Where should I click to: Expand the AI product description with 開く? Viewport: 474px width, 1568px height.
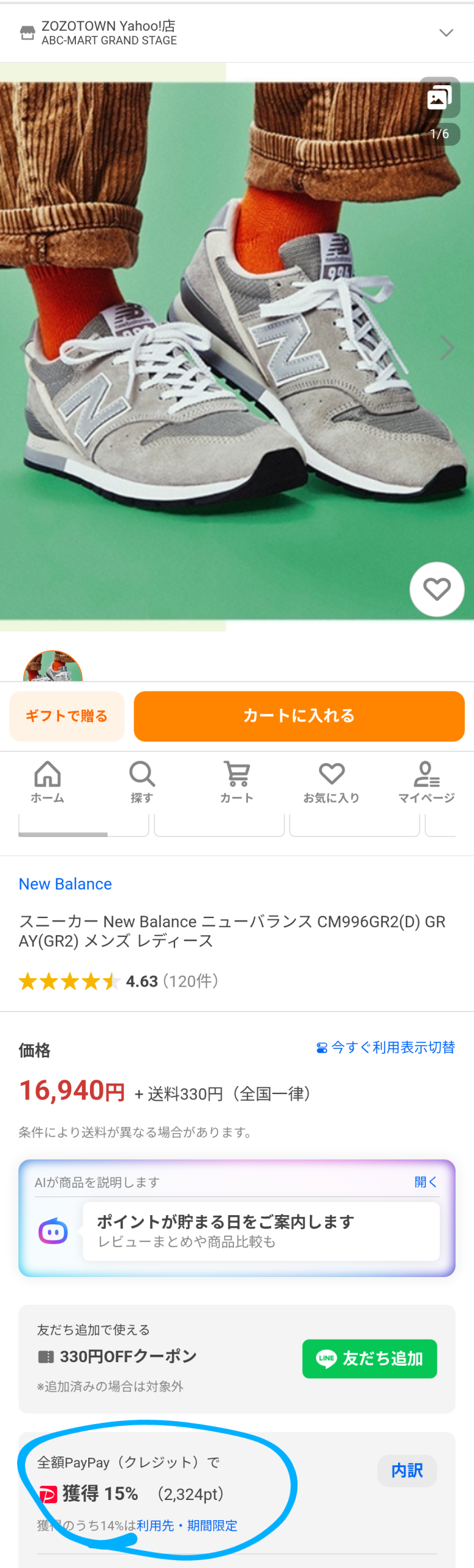[x=425, y=1182]
